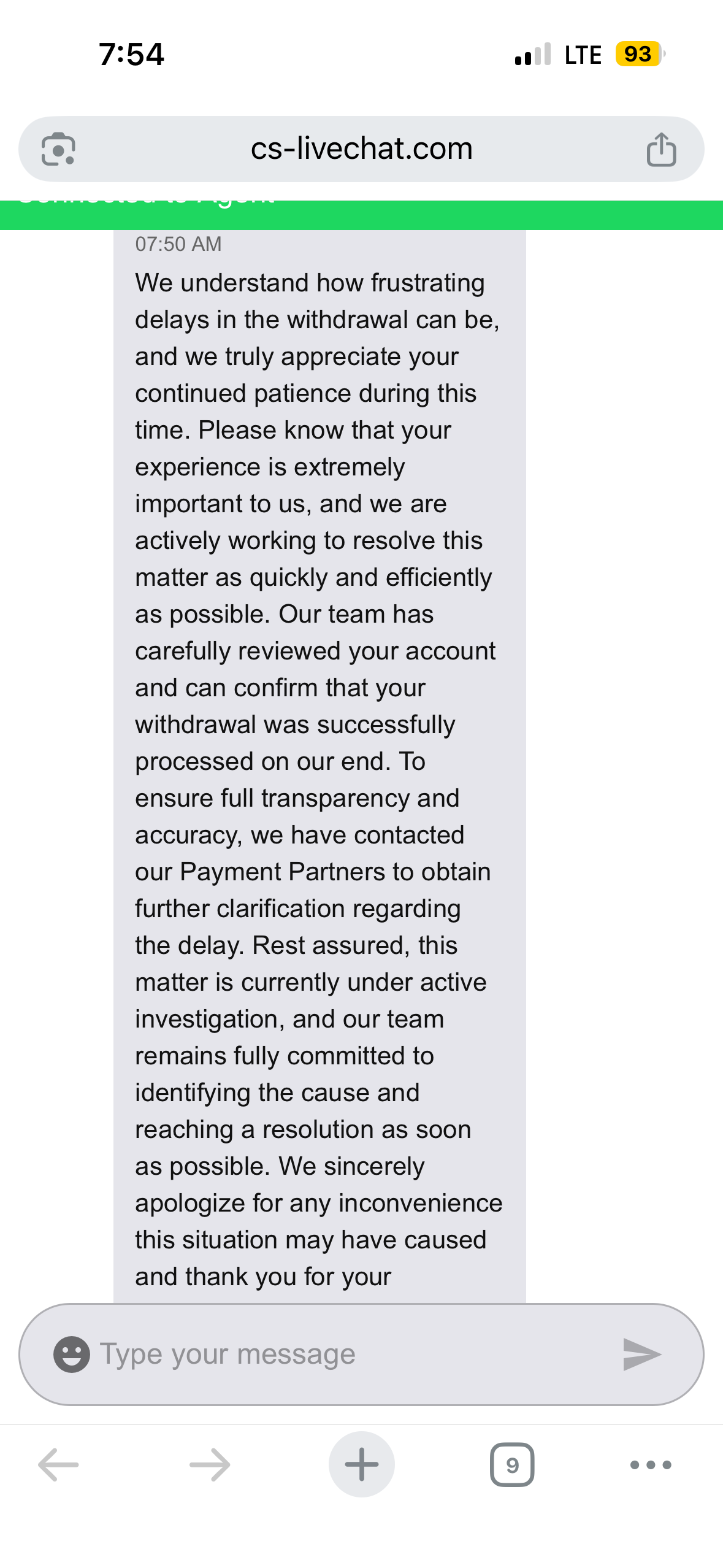Go forward to the next page
This screenshot has width=723, height=1568.
[x=210, y=1465]
